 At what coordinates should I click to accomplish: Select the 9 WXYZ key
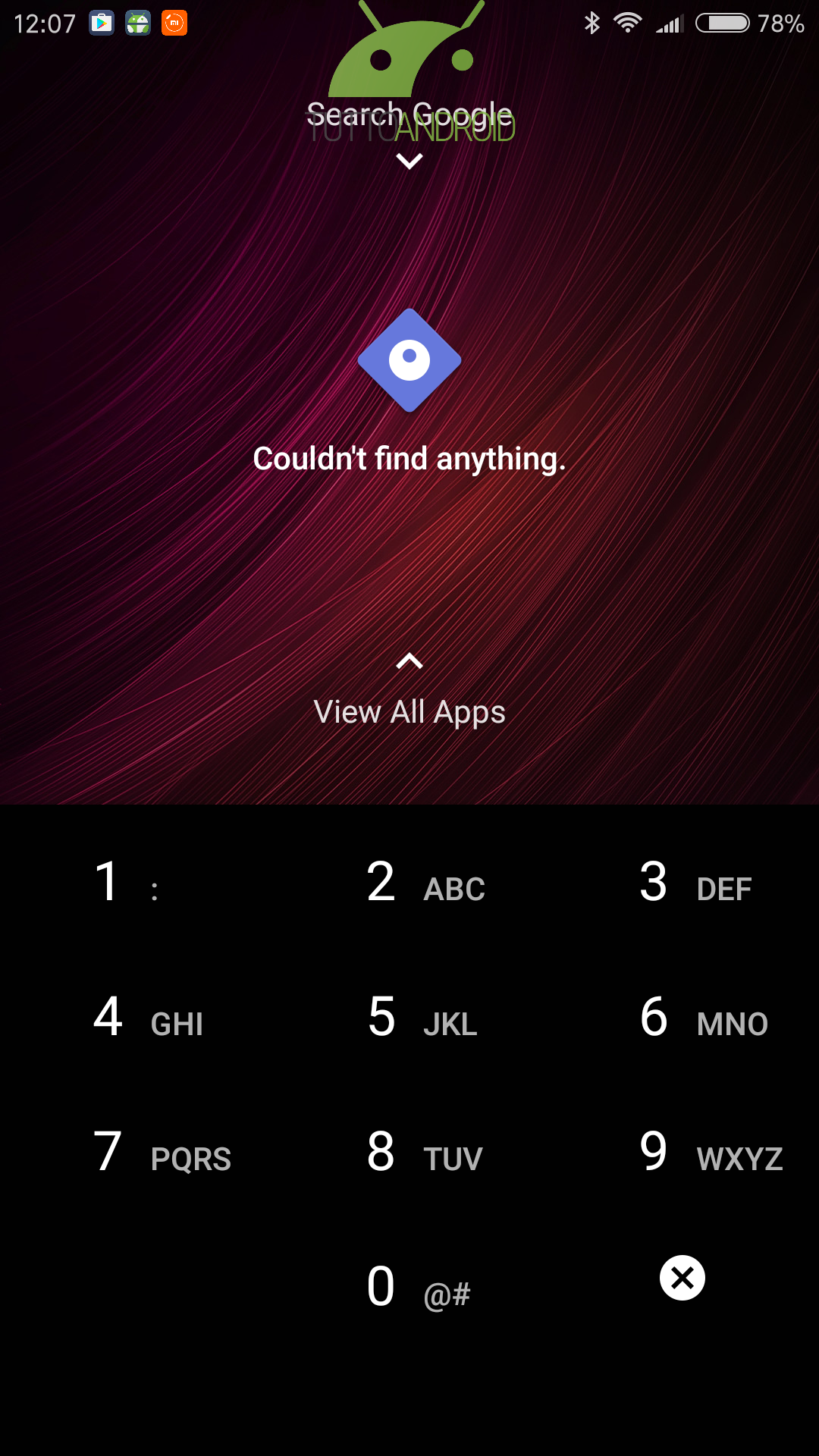pos(682,1153)
